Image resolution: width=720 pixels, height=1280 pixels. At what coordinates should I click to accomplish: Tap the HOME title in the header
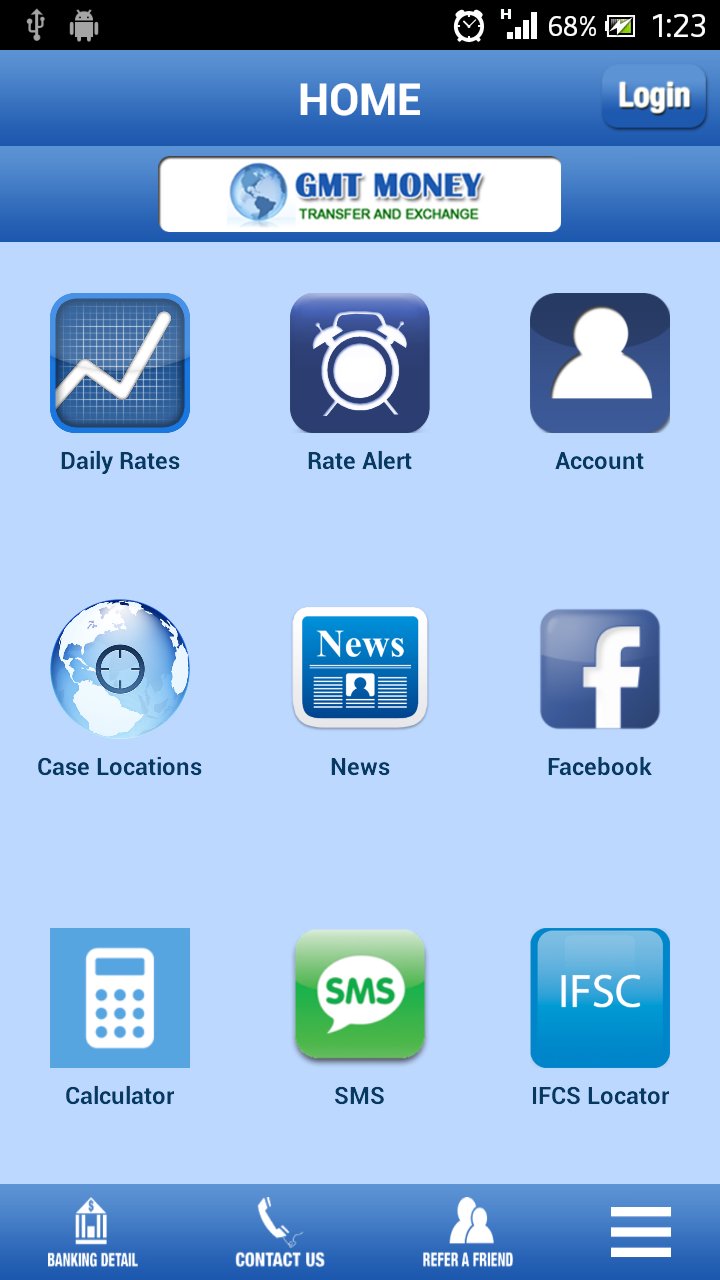click(360, 96)
